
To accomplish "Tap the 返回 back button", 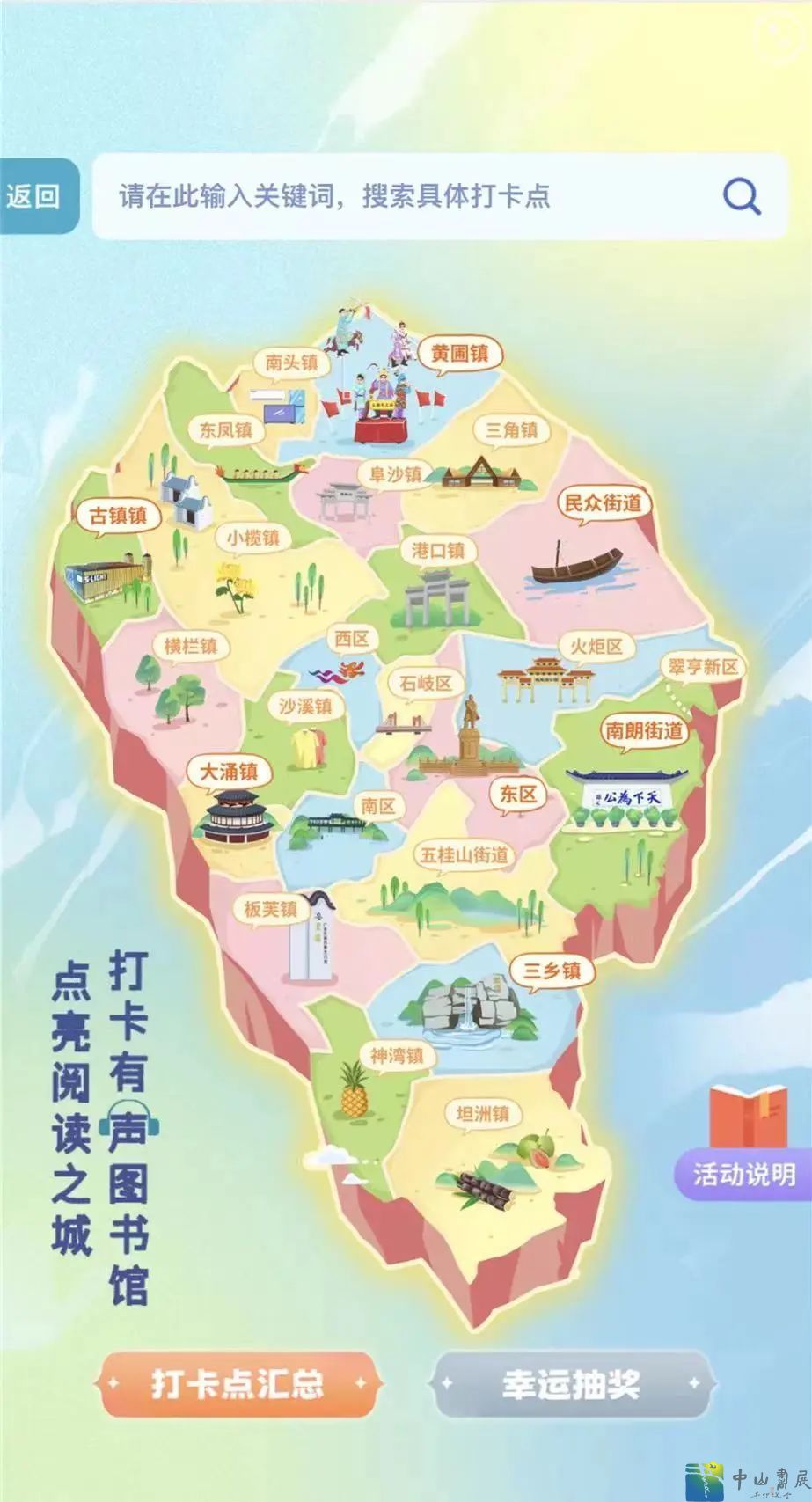I will pyautogui.click(x=35, y=195).
